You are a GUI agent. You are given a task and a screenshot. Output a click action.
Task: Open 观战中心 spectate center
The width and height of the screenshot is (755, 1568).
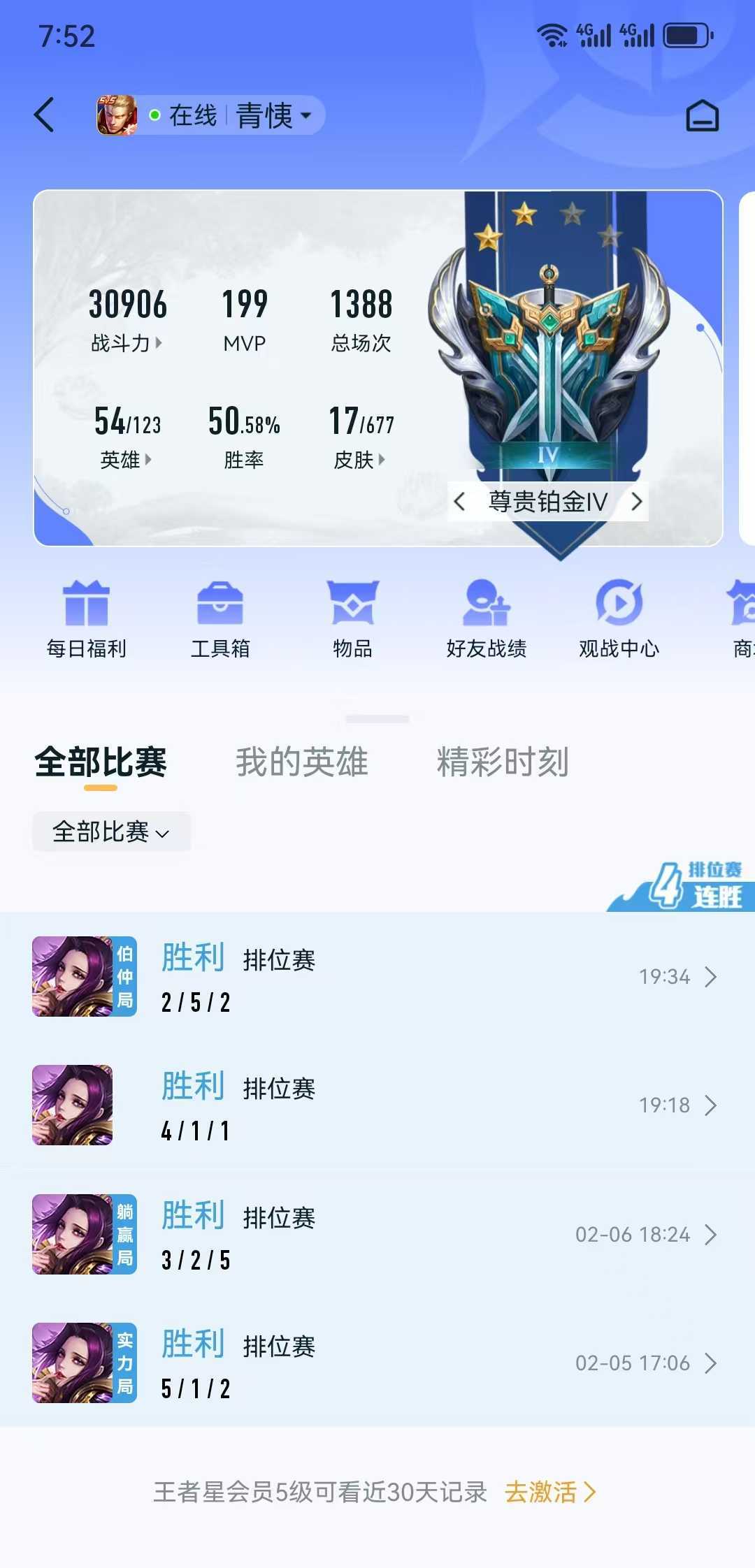click(619, 618)
